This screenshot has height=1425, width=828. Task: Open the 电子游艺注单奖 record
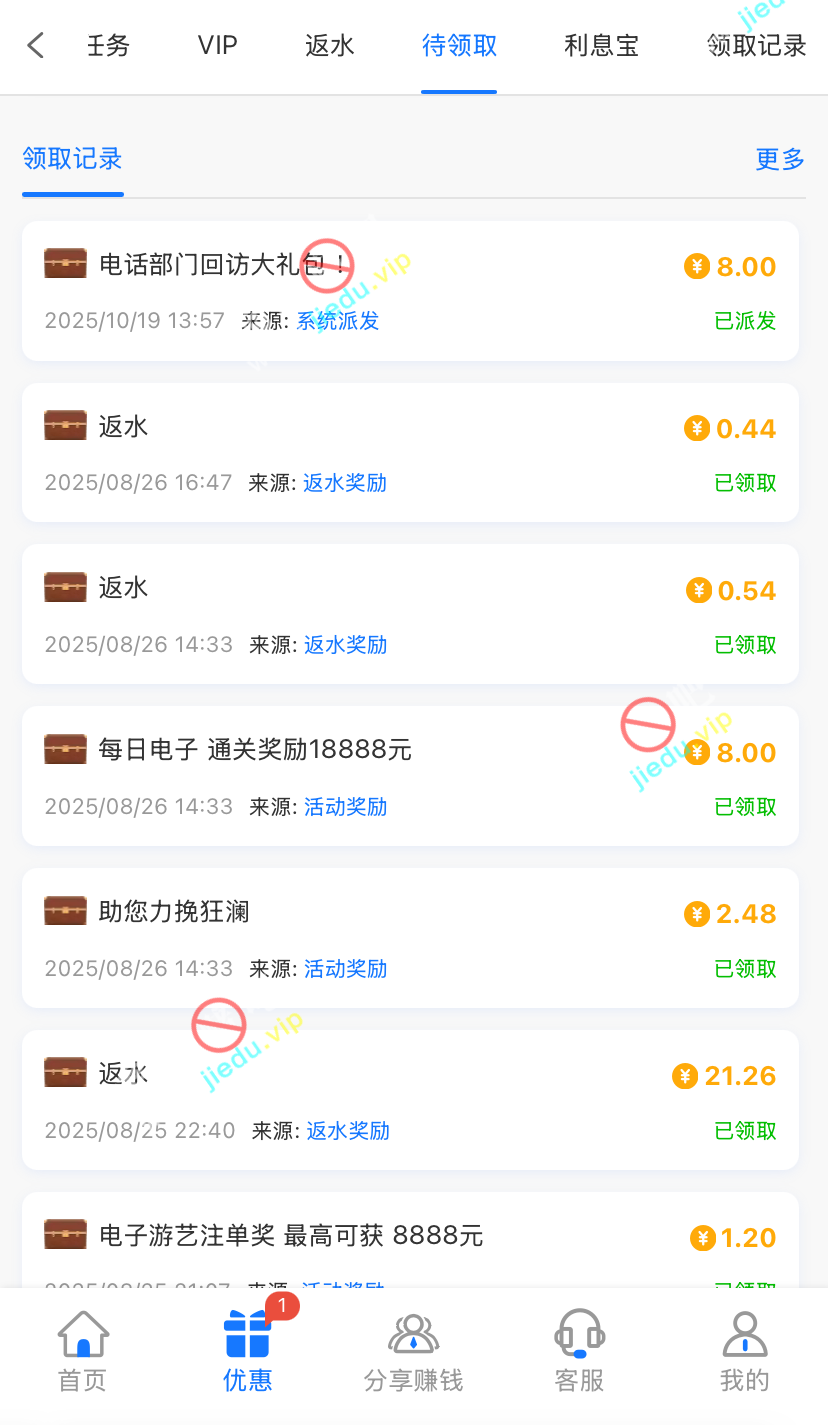point(410,1240)
